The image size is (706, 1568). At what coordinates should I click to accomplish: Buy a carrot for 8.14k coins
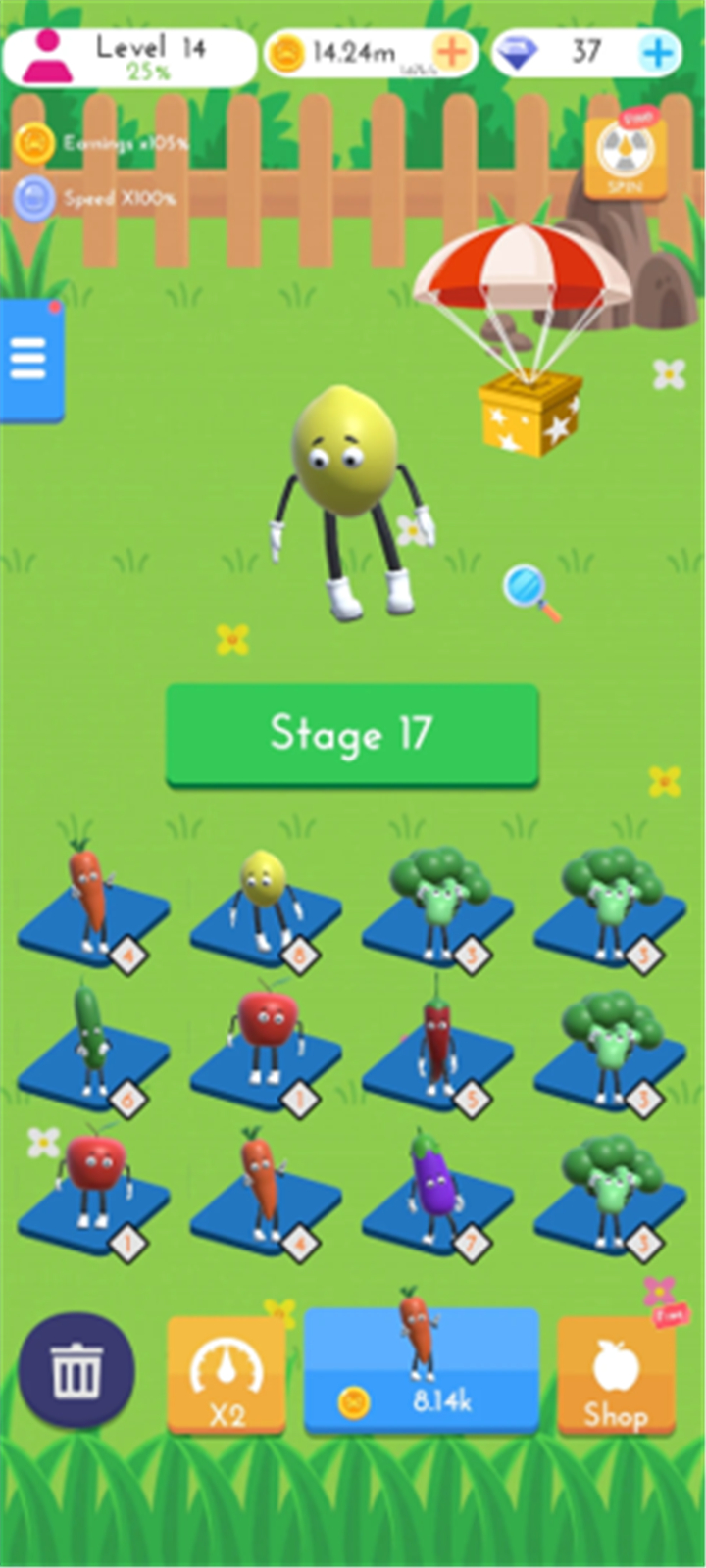[x=422, y=1369]
